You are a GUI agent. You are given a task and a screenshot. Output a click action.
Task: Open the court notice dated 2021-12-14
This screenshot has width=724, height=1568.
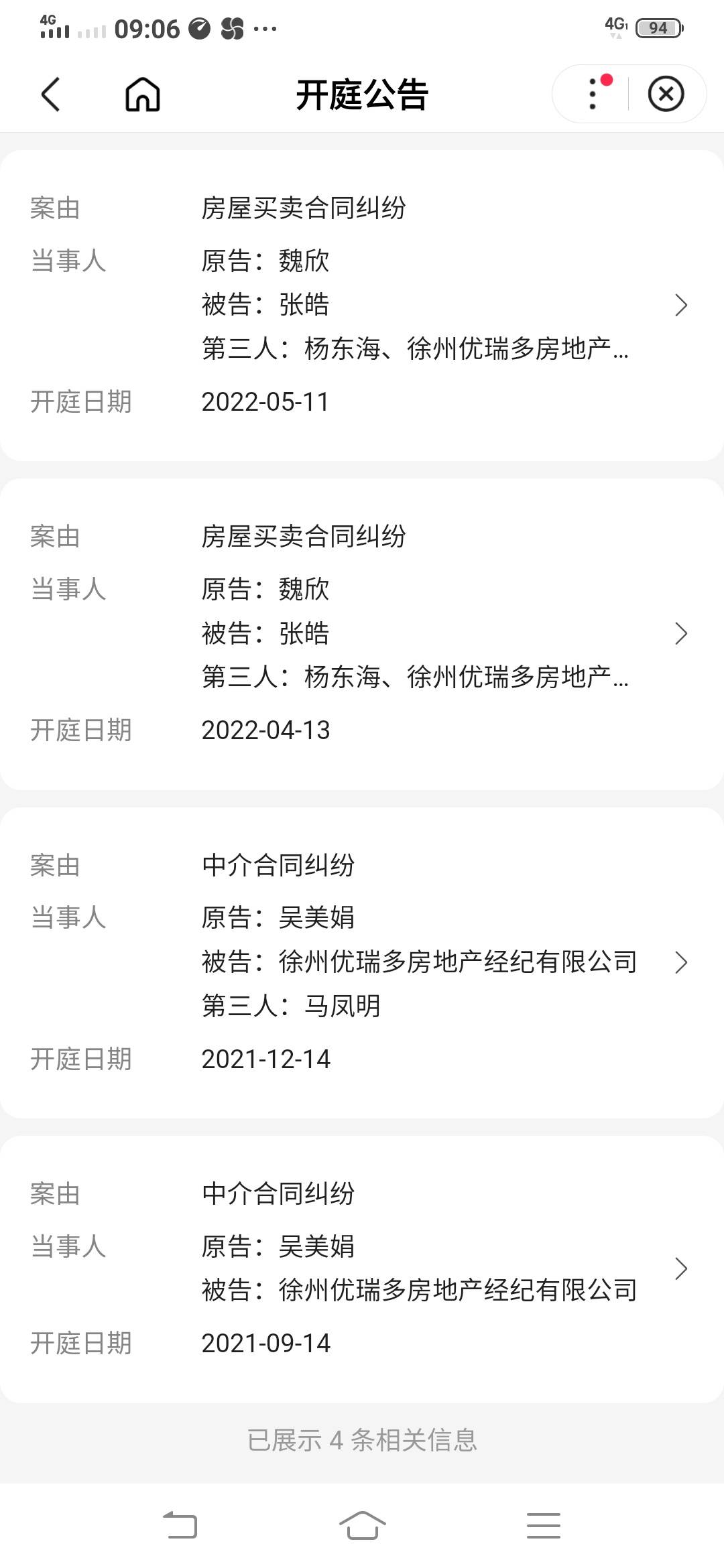point(362,962)
